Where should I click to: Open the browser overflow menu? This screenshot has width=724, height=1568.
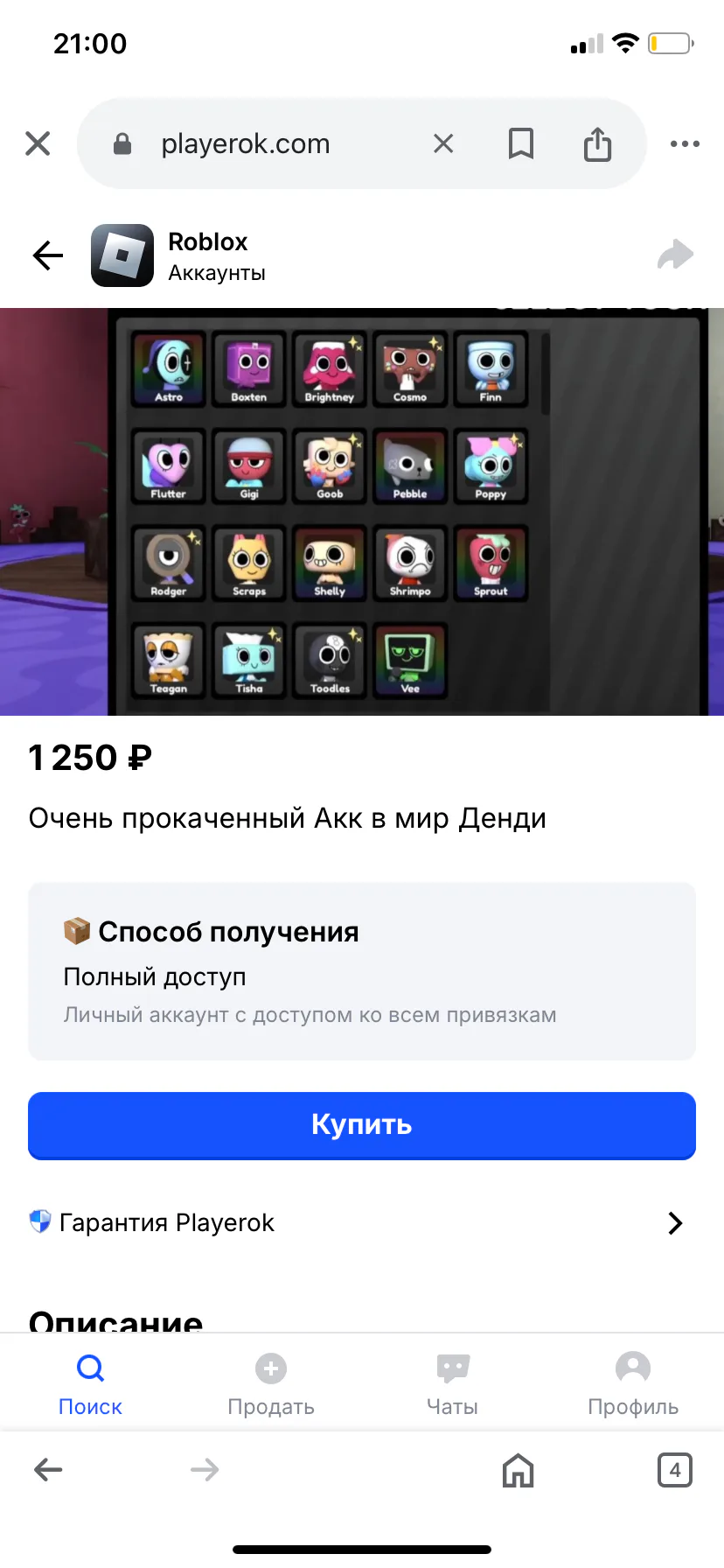[x=685, y=143]
